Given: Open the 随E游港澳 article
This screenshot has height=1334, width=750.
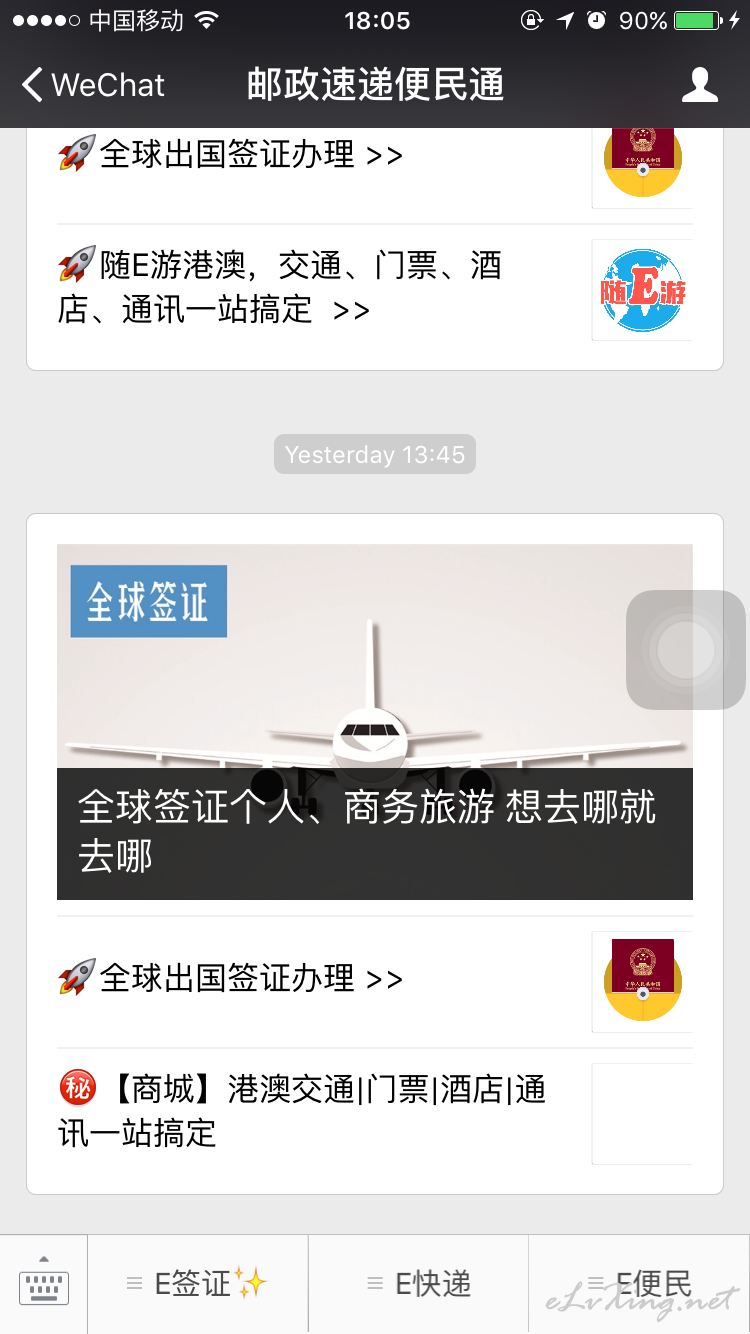Looking at the screenshot, I should (x=375, y=289).
